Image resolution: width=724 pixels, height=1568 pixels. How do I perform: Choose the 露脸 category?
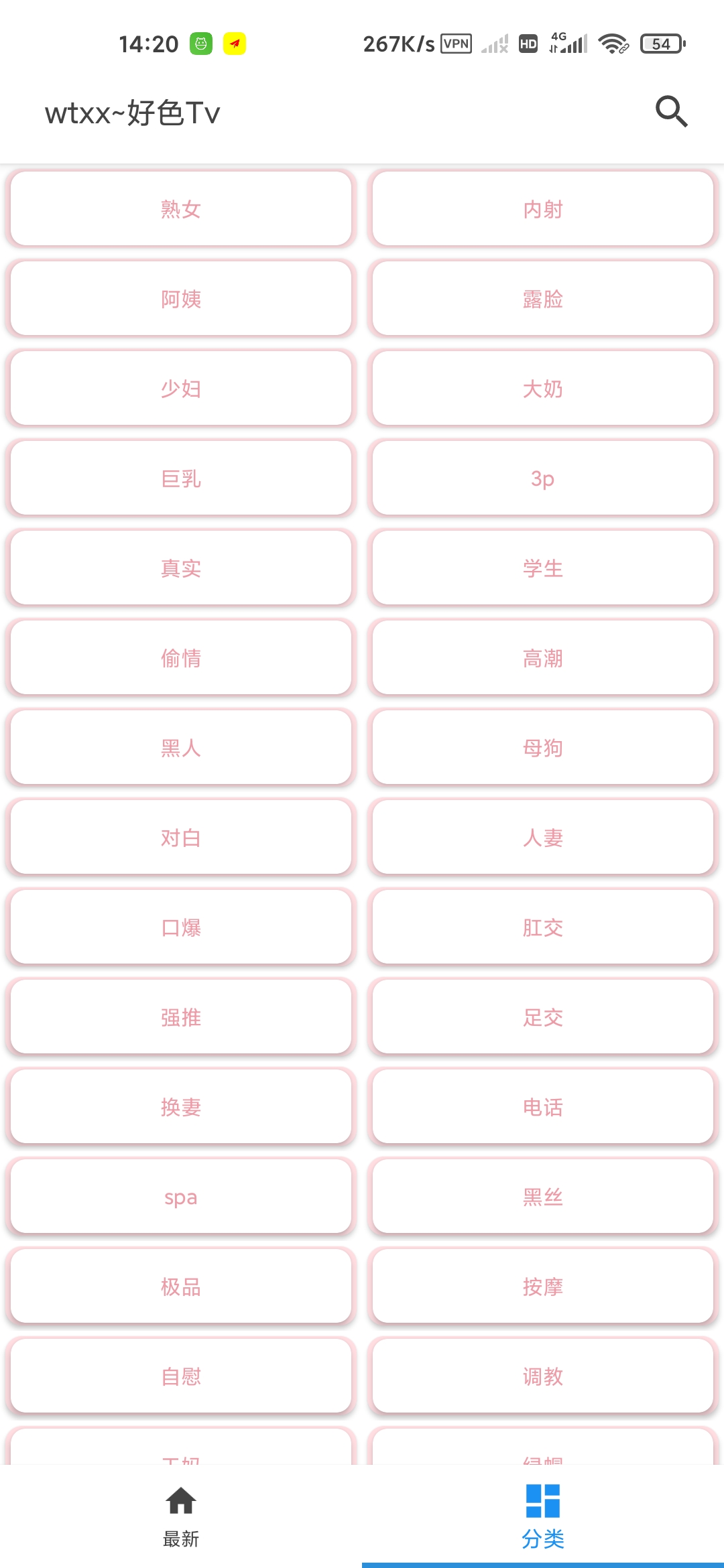[543, 299]
